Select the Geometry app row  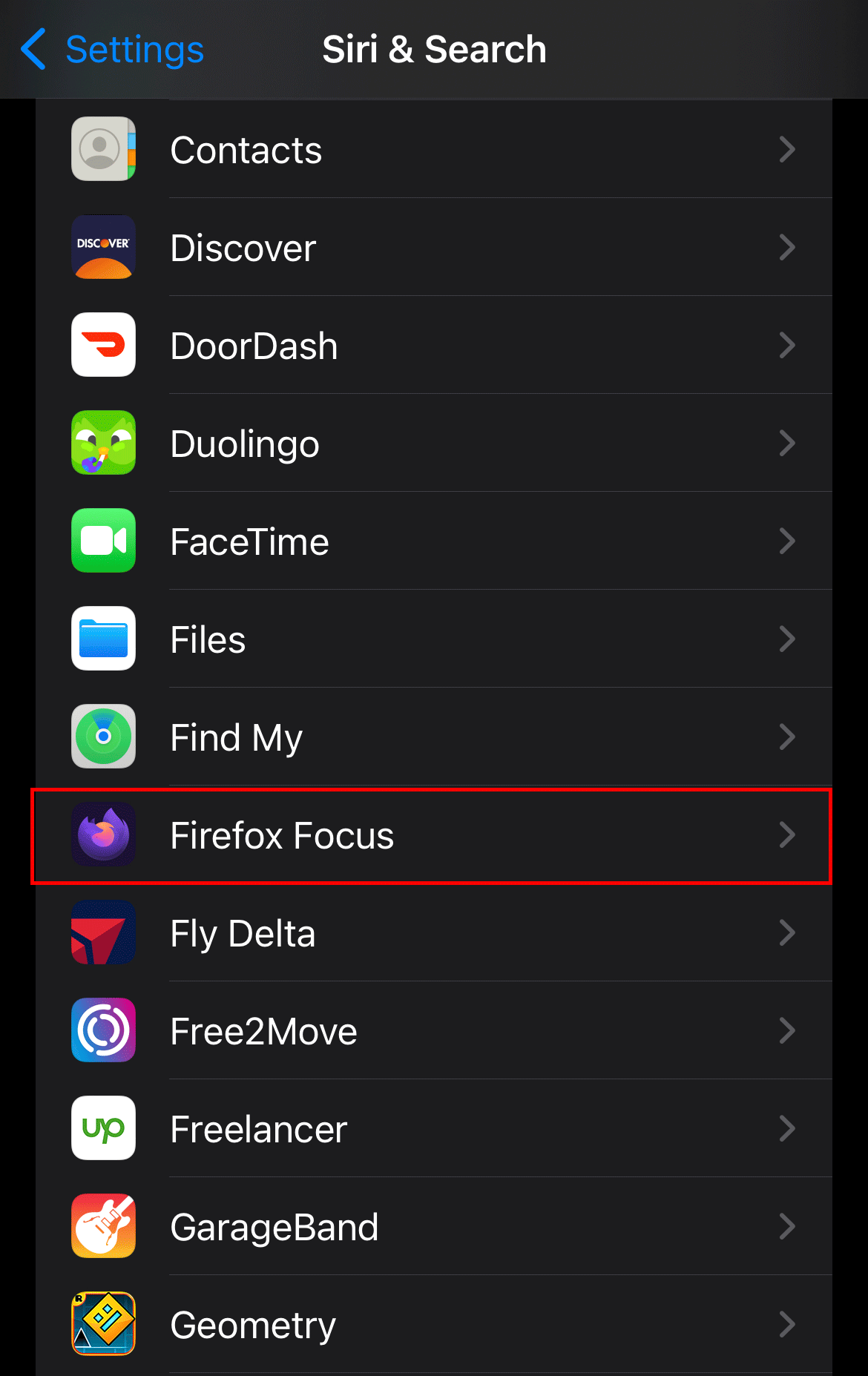coord(433,1325)
